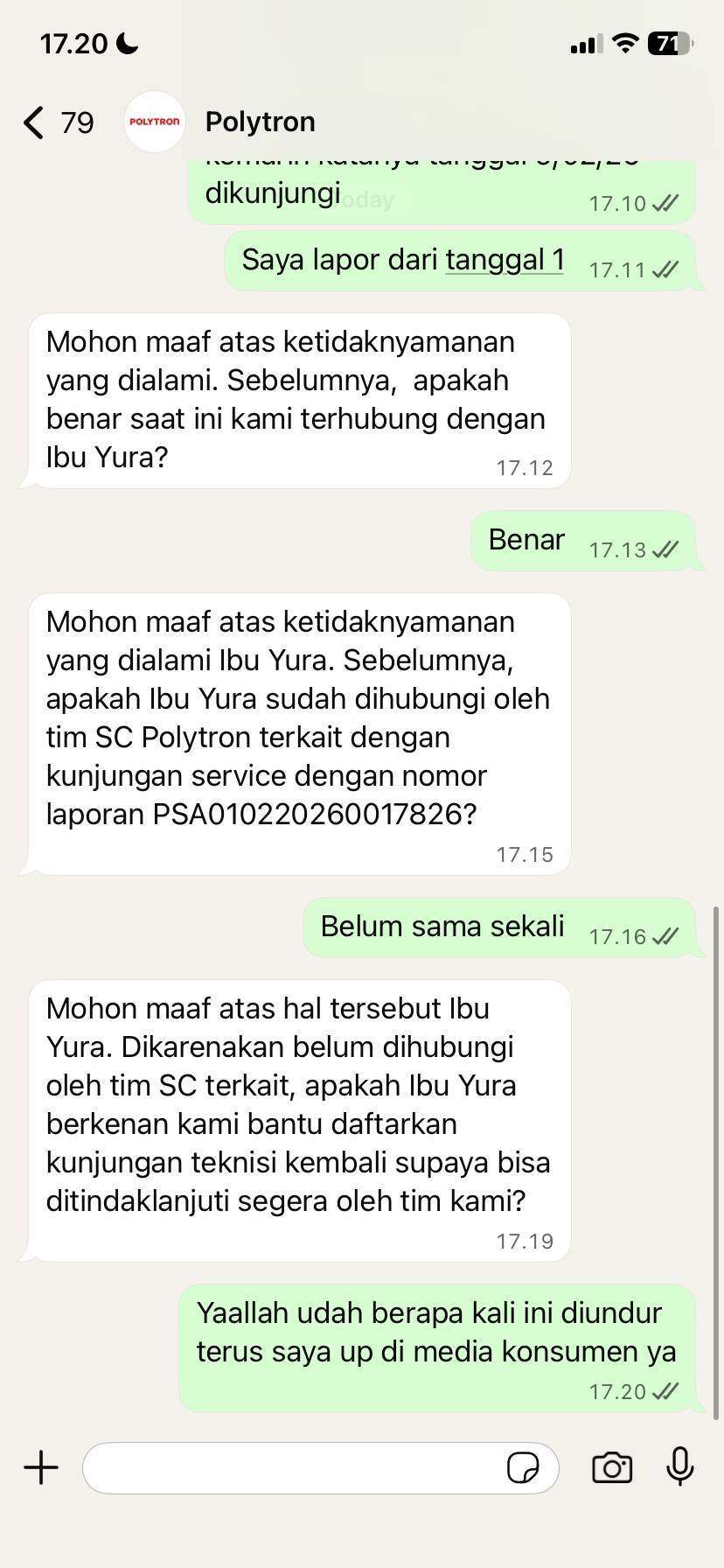The width and height of the screenshot is (724, 1568).
Task: Tap the underlined "tanggal 1" date link
Action: [x=505, y=260]
